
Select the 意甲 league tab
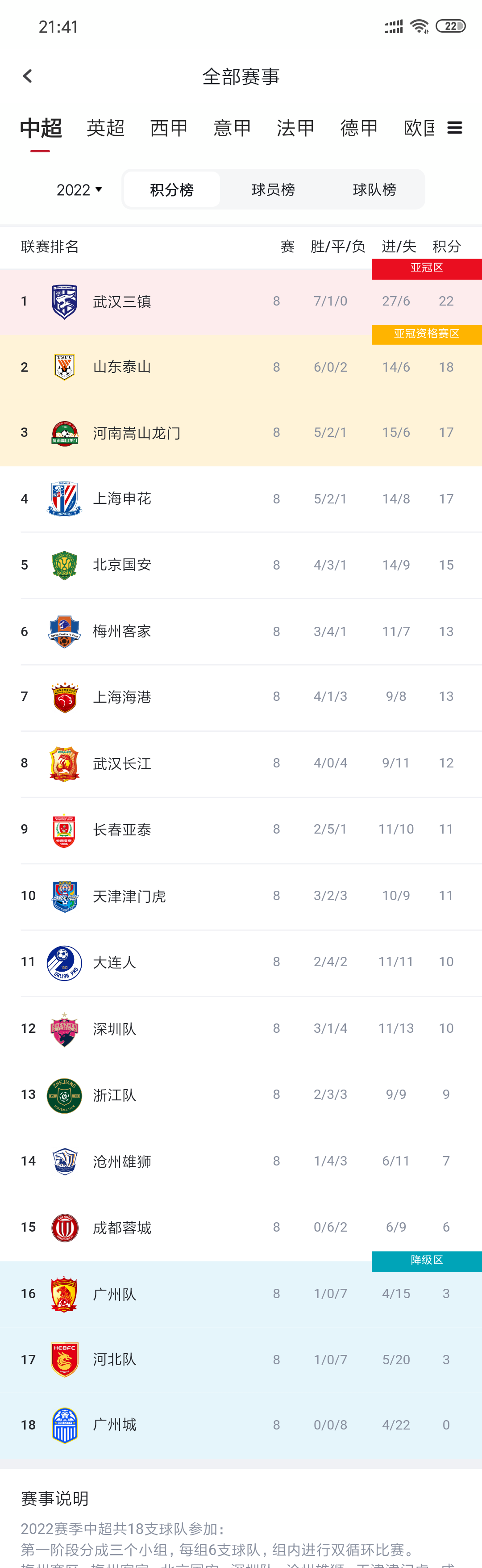(232, 128)
